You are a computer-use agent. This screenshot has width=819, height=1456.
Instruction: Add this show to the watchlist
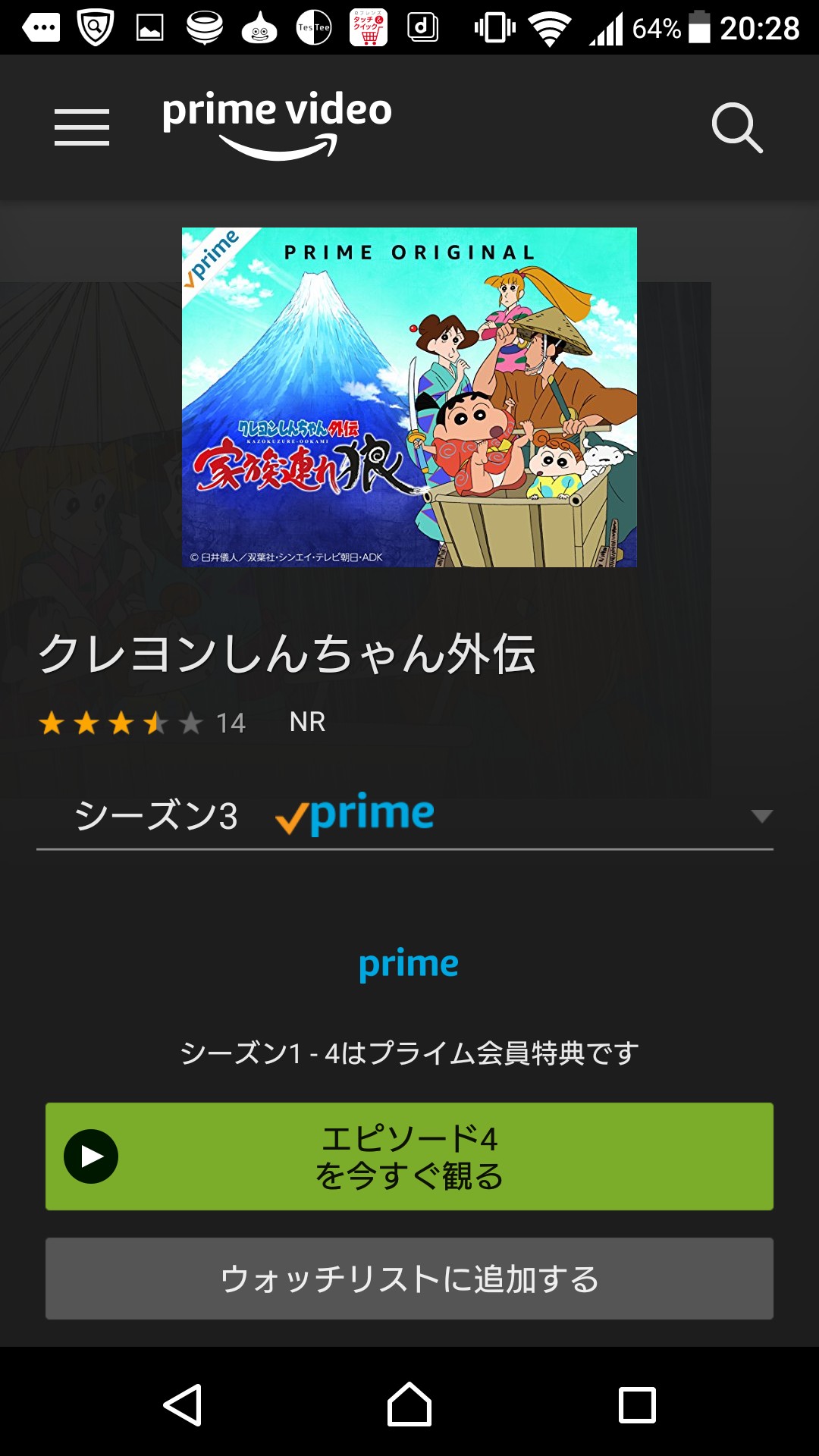[x=409, y=1279]
